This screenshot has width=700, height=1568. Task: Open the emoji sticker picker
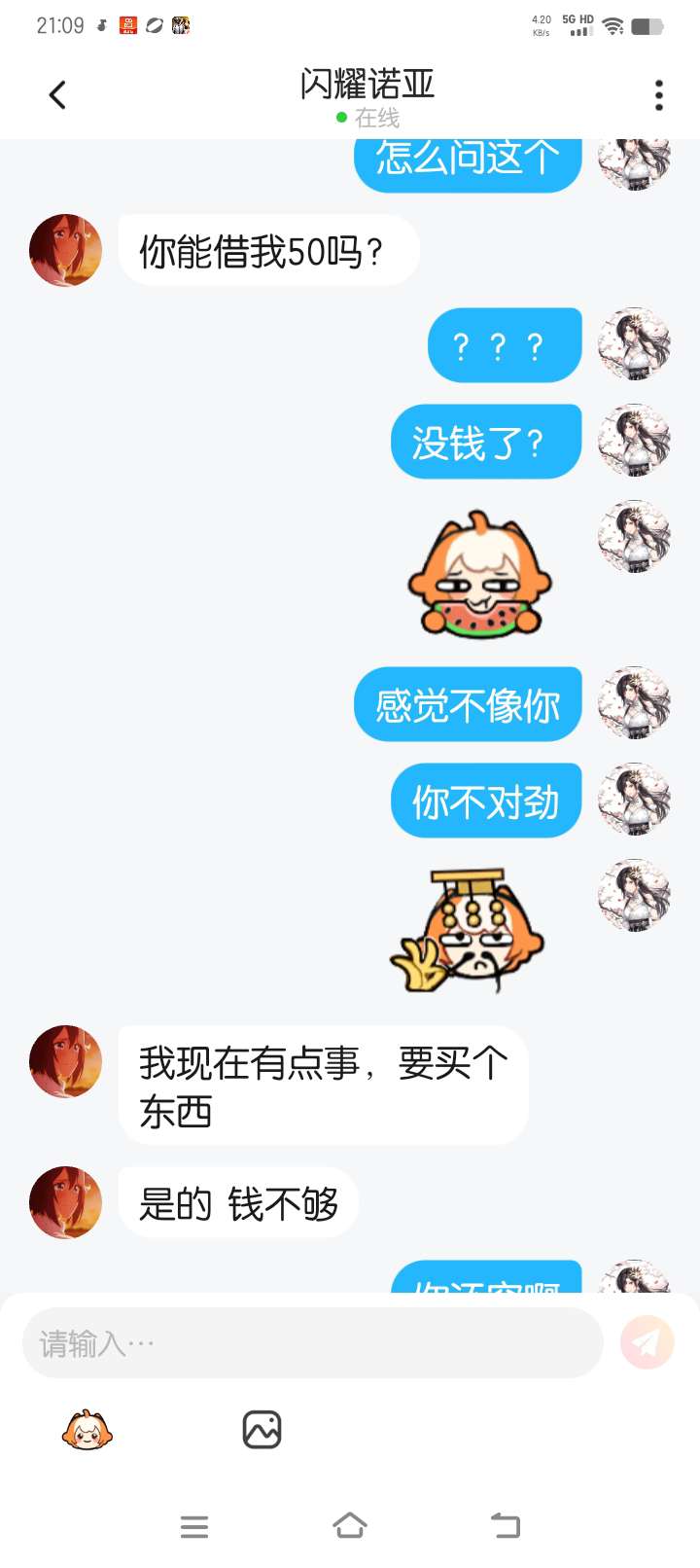[x=87, y=1430]
